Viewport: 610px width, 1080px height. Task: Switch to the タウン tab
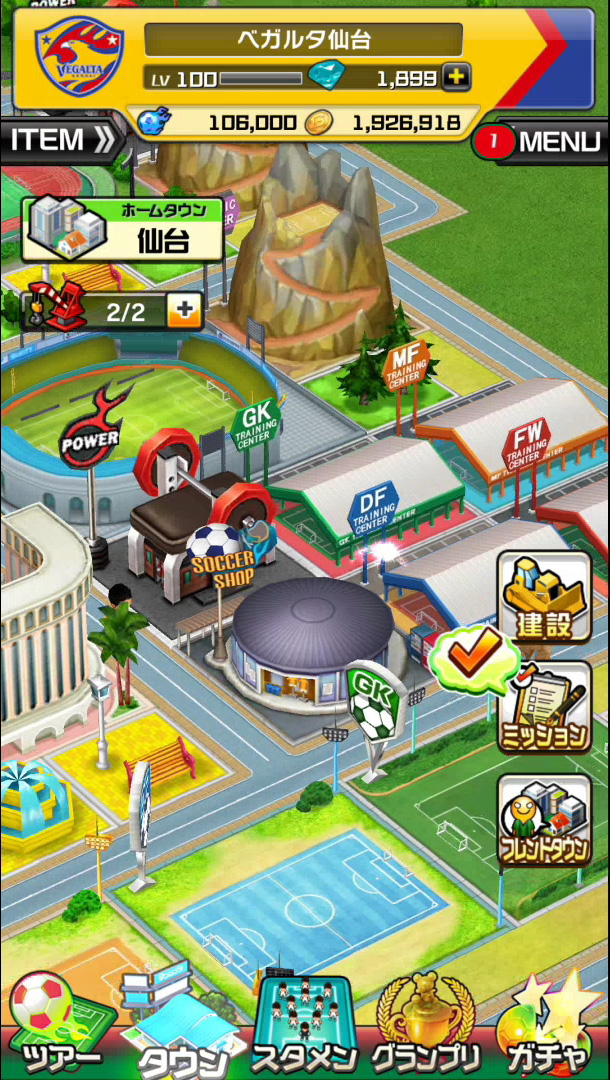point(180,1030)
